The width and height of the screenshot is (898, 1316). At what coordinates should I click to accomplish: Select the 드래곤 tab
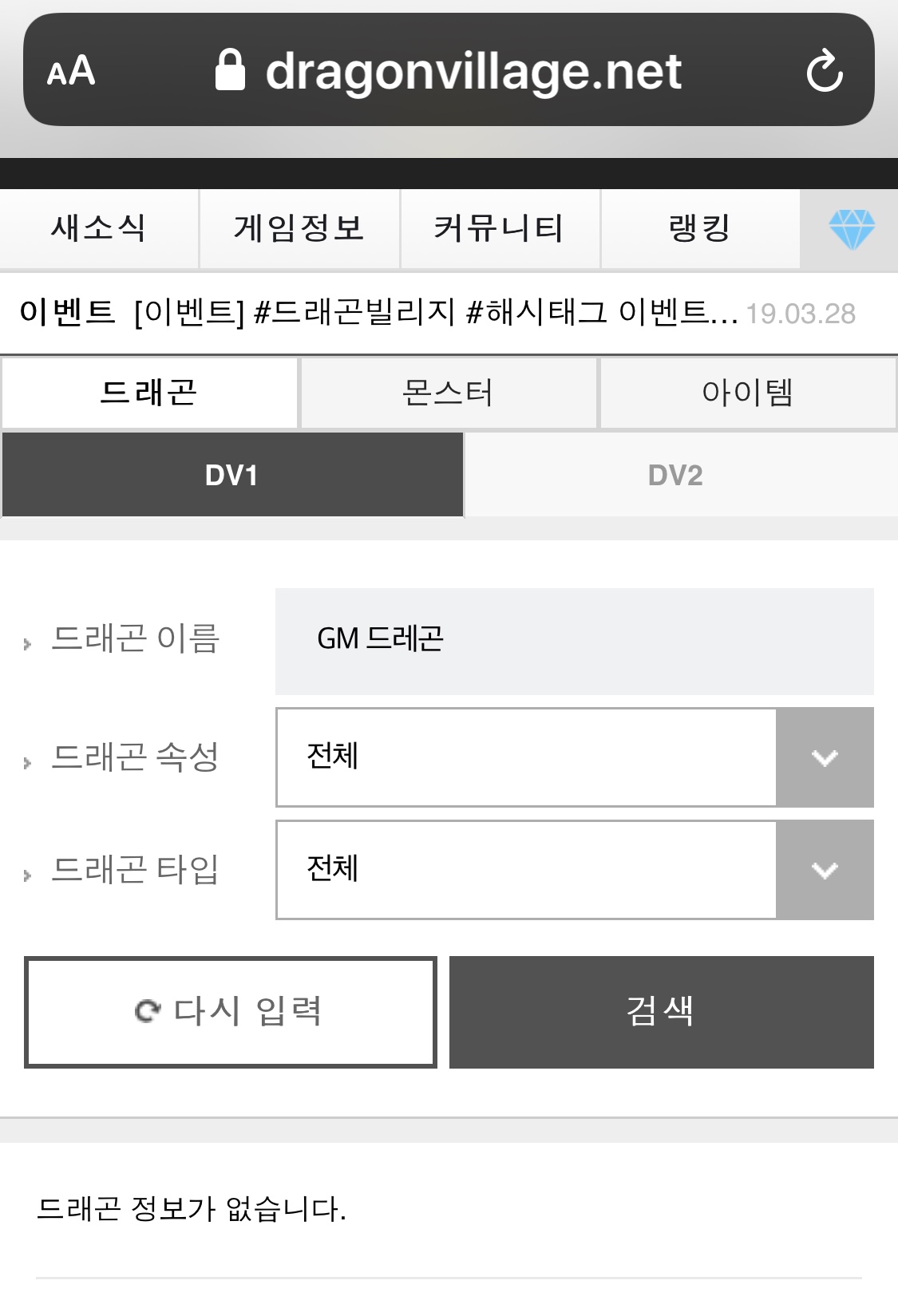[149, 393]
